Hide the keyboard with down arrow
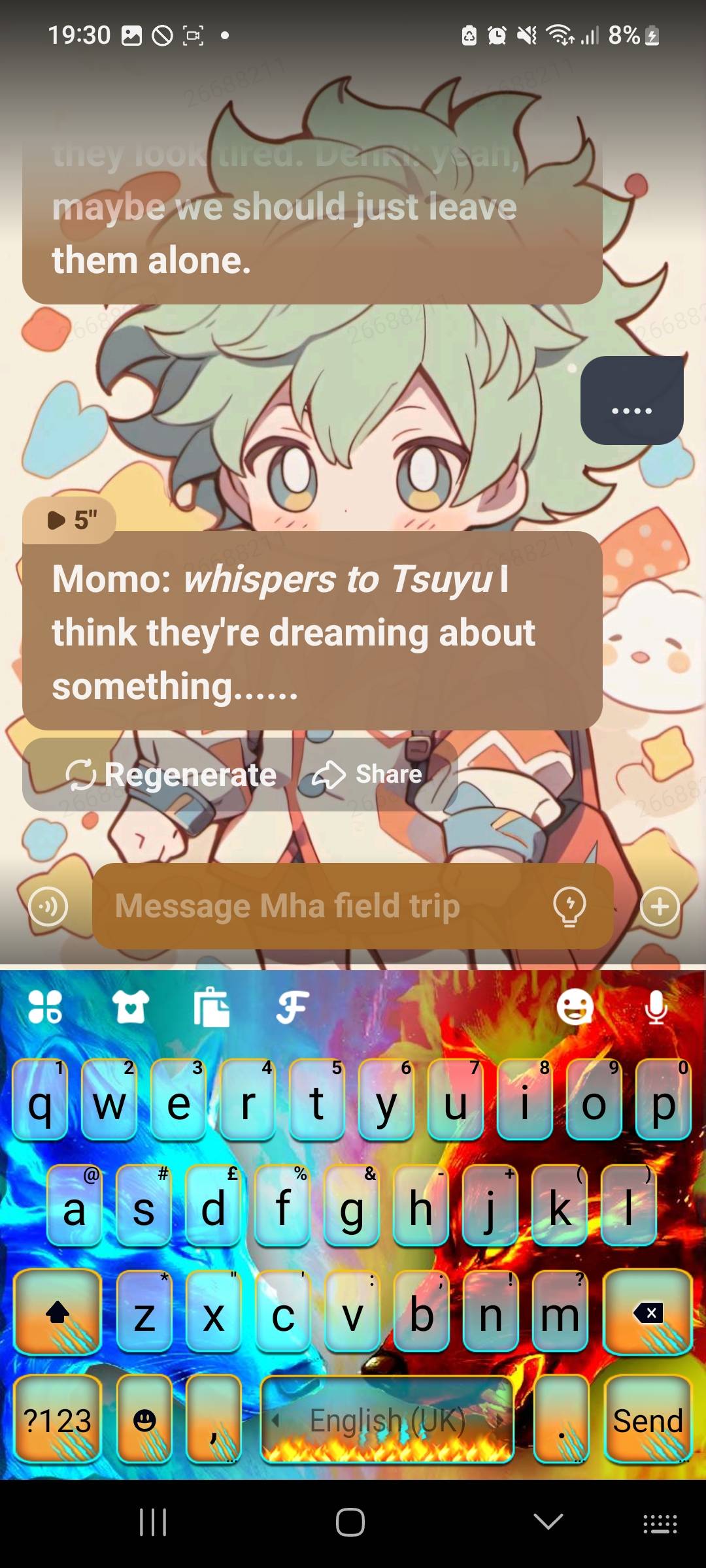This screenshot has height=1568, width=706. [548, 1522]
